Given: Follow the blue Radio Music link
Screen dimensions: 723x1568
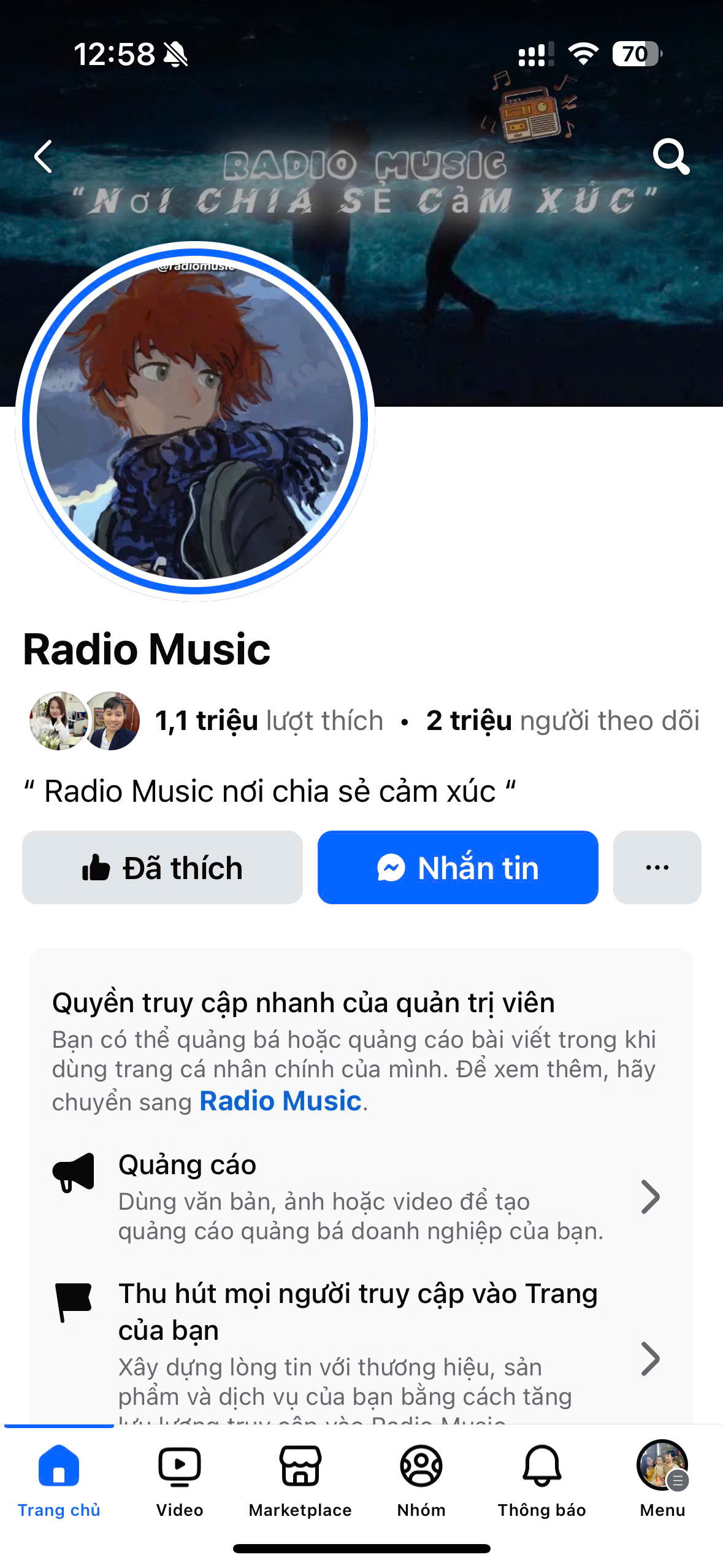Looking at the screenshot, I should [280, 1101].
